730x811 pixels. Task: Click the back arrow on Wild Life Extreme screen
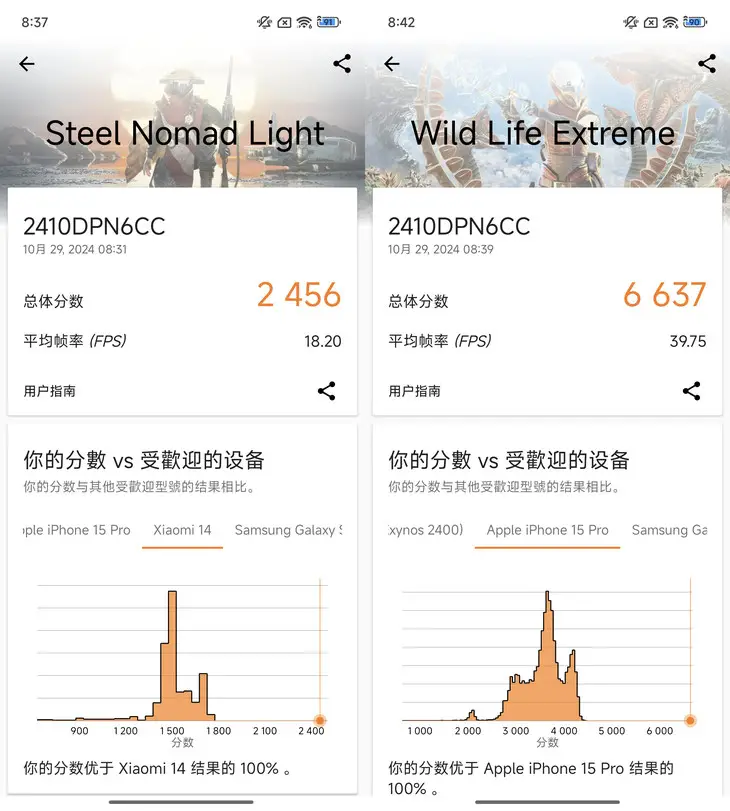click(x=392, y=63)
